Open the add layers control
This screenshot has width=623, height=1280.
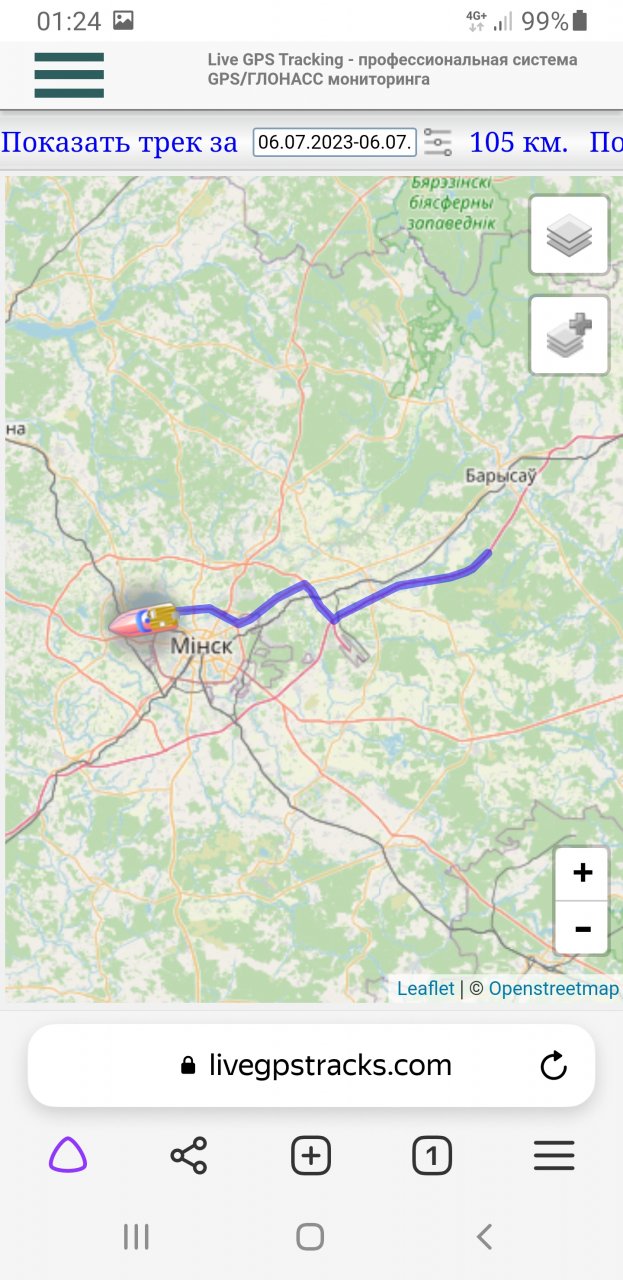(569, 335)
